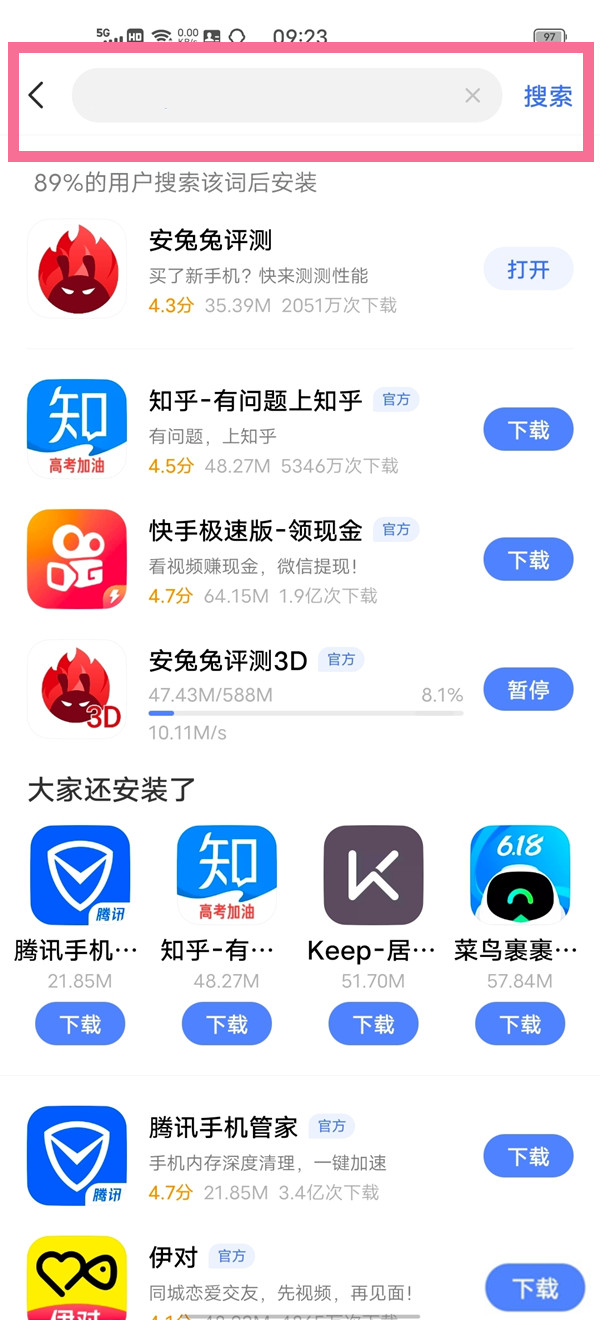Download 知乎 from the recommended grid

(227, 1024)
